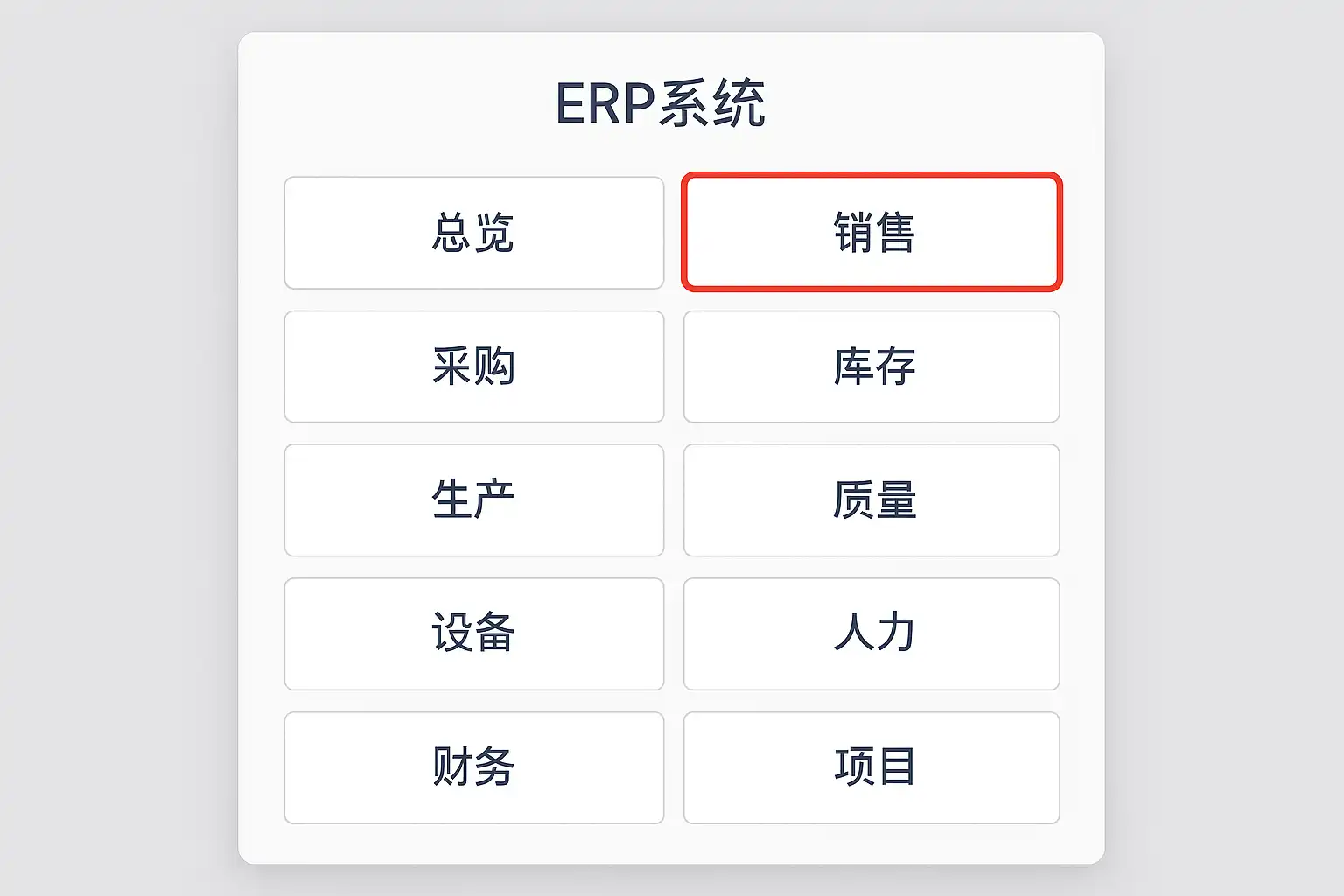Screen dimensions: 1344x896
Task: Open the 质量 module
Action: click(871, 500)
